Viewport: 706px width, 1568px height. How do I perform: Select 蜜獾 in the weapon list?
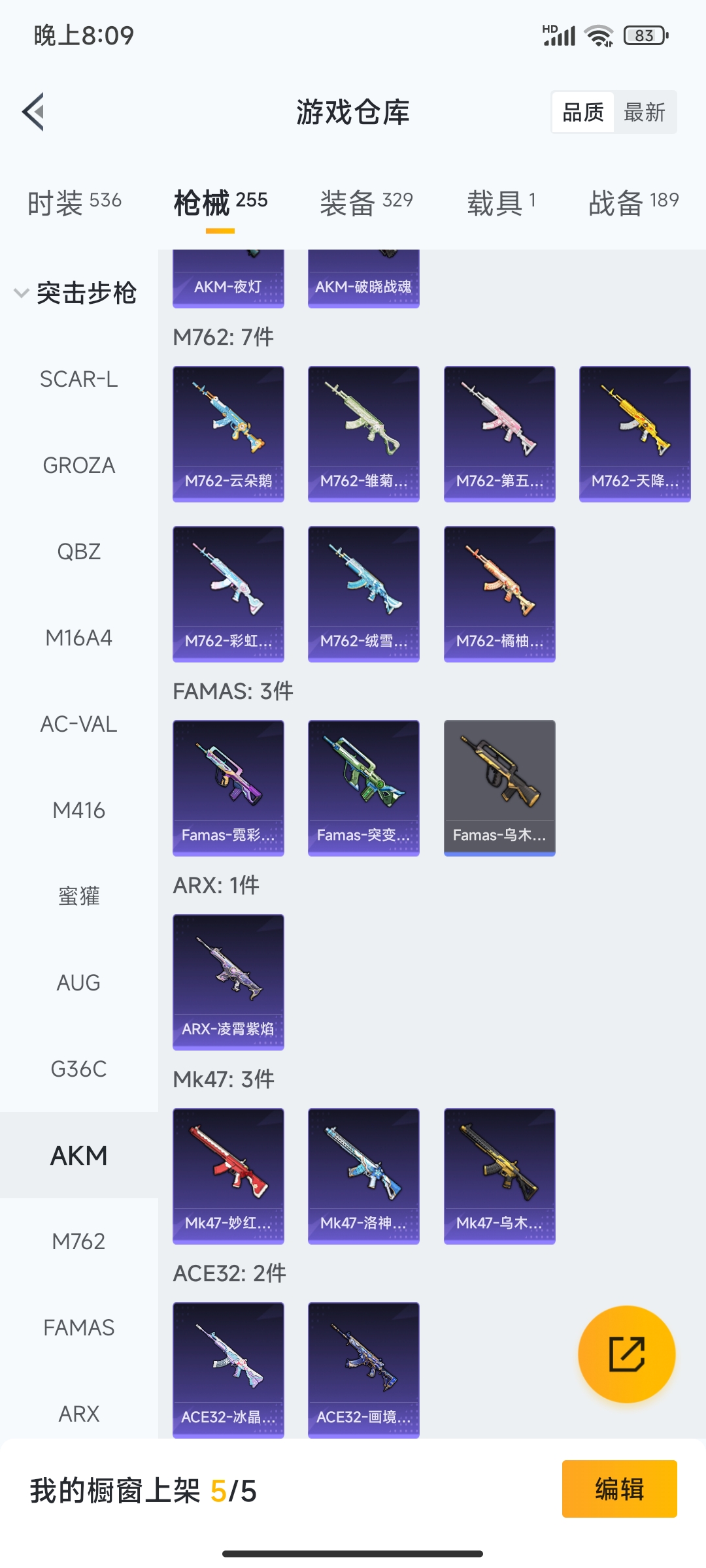tap(78, 896)
